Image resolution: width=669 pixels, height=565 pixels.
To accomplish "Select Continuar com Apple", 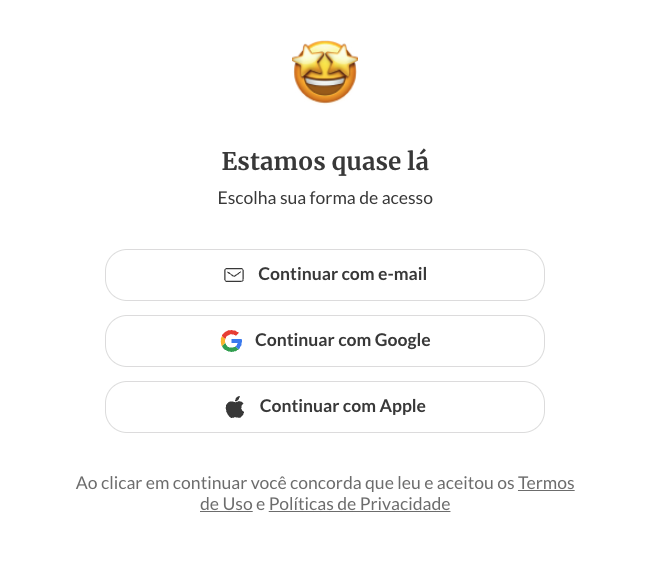I will pyautogui.click(x=325, y=407).
